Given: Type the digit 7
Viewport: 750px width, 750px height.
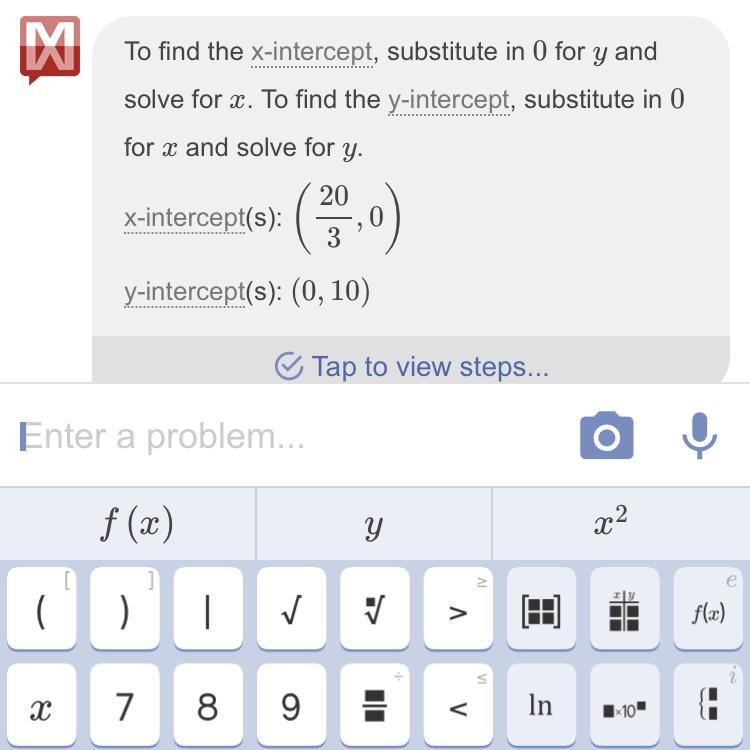Looking at the screenshot, I should (124, 706).
